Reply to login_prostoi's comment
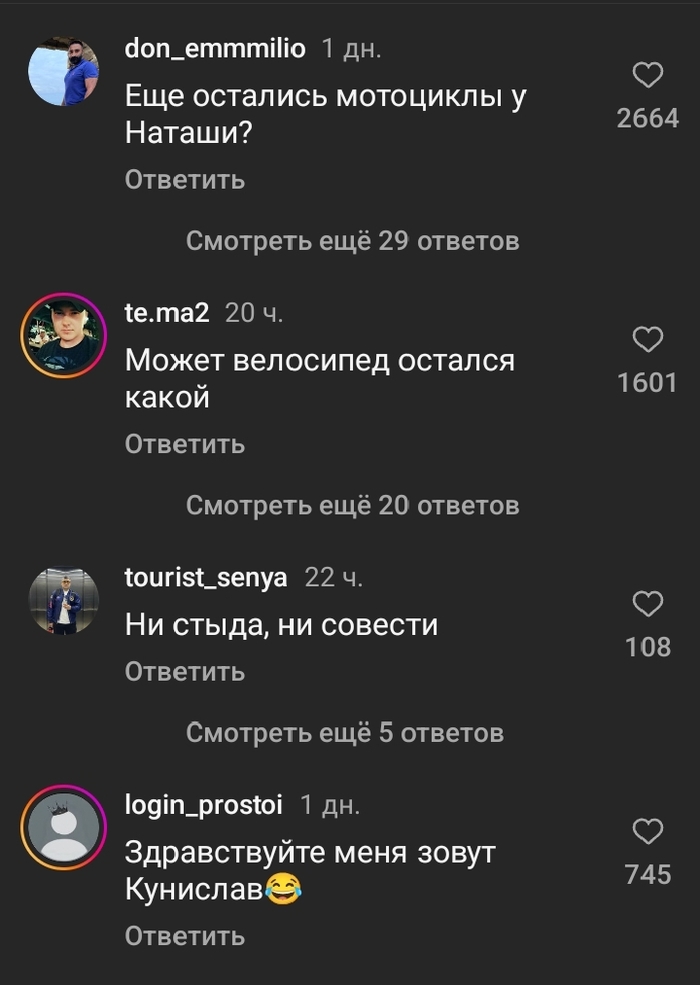Screen dimensions: 700x985 point(184,936)
